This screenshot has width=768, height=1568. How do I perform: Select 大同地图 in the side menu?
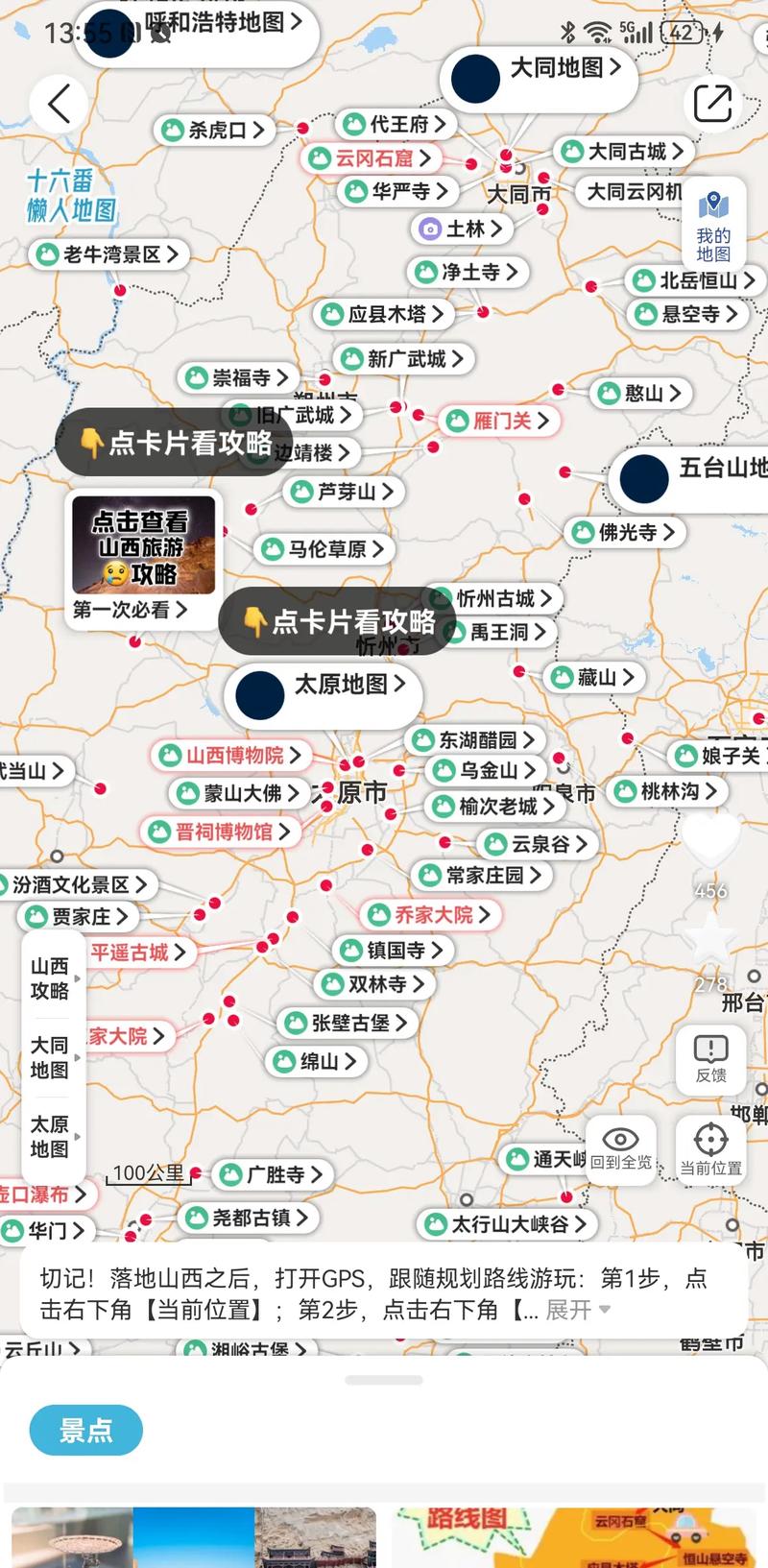pos(50,1057)
